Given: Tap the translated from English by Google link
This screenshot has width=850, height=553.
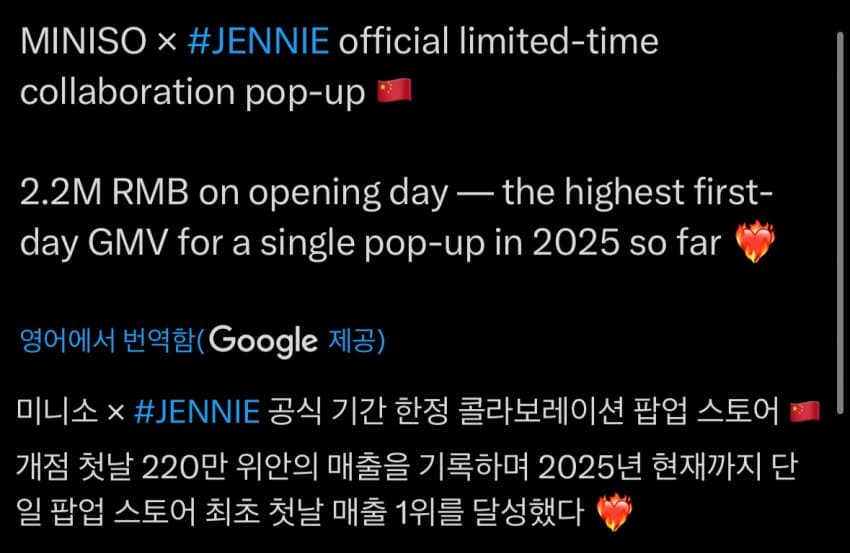Looking at the screenshot, I should (x=203, y=341).
